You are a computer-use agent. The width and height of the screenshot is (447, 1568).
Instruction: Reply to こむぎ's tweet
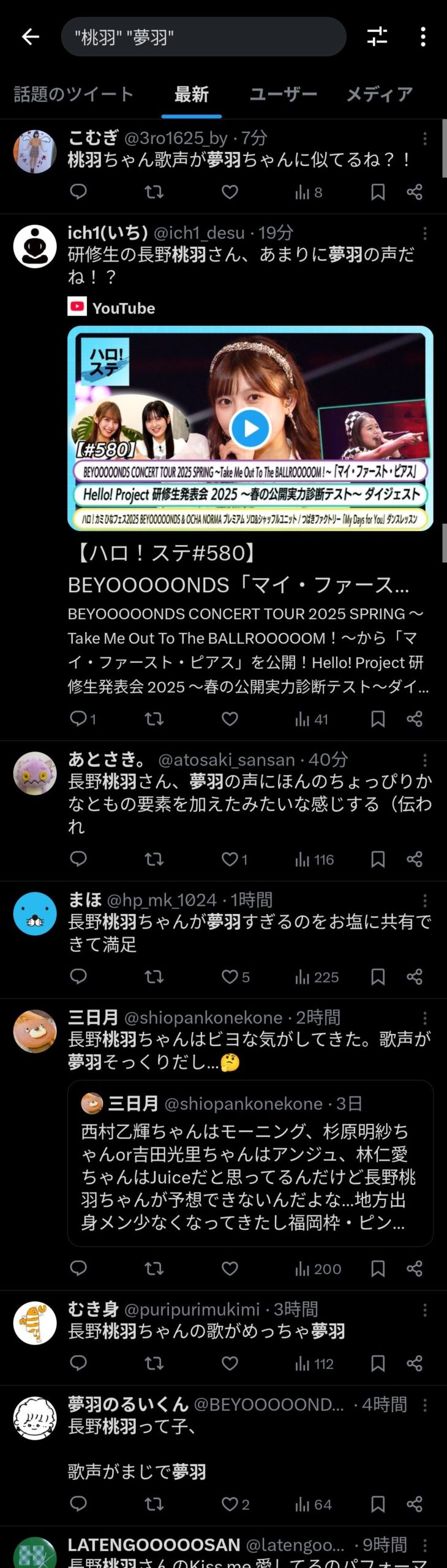pos(78,192)
